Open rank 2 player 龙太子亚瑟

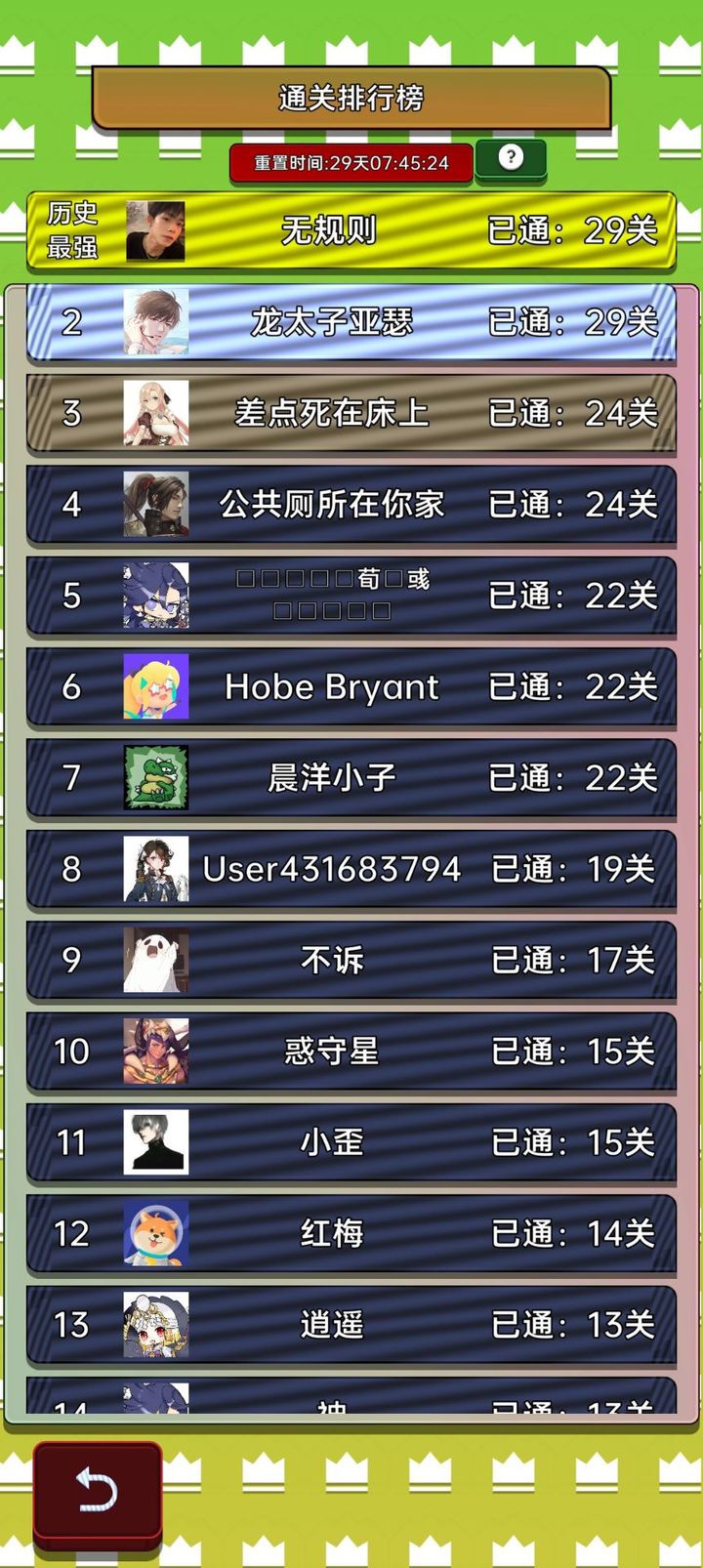click(x=351, y=322)
